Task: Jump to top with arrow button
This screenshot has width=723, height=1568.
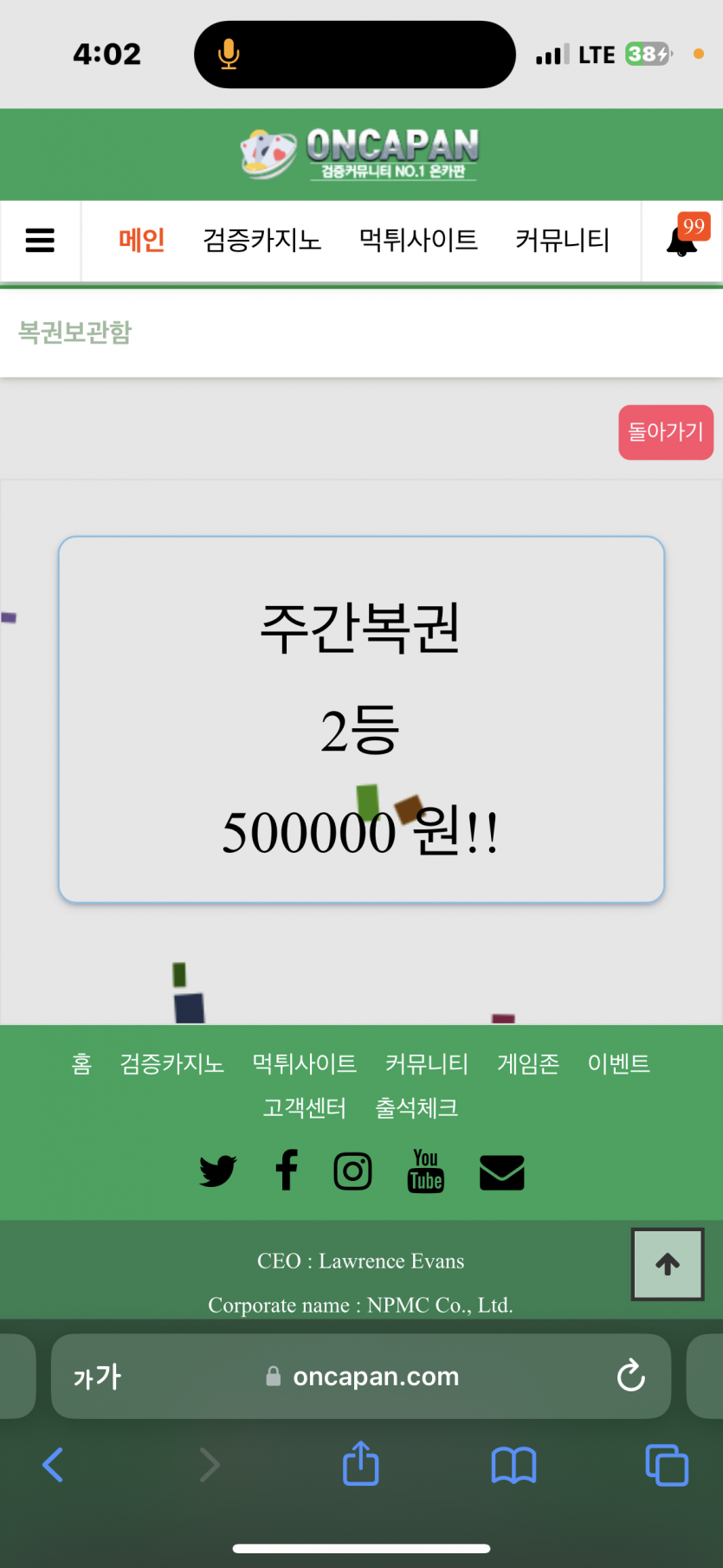Action: [667, 1264]
